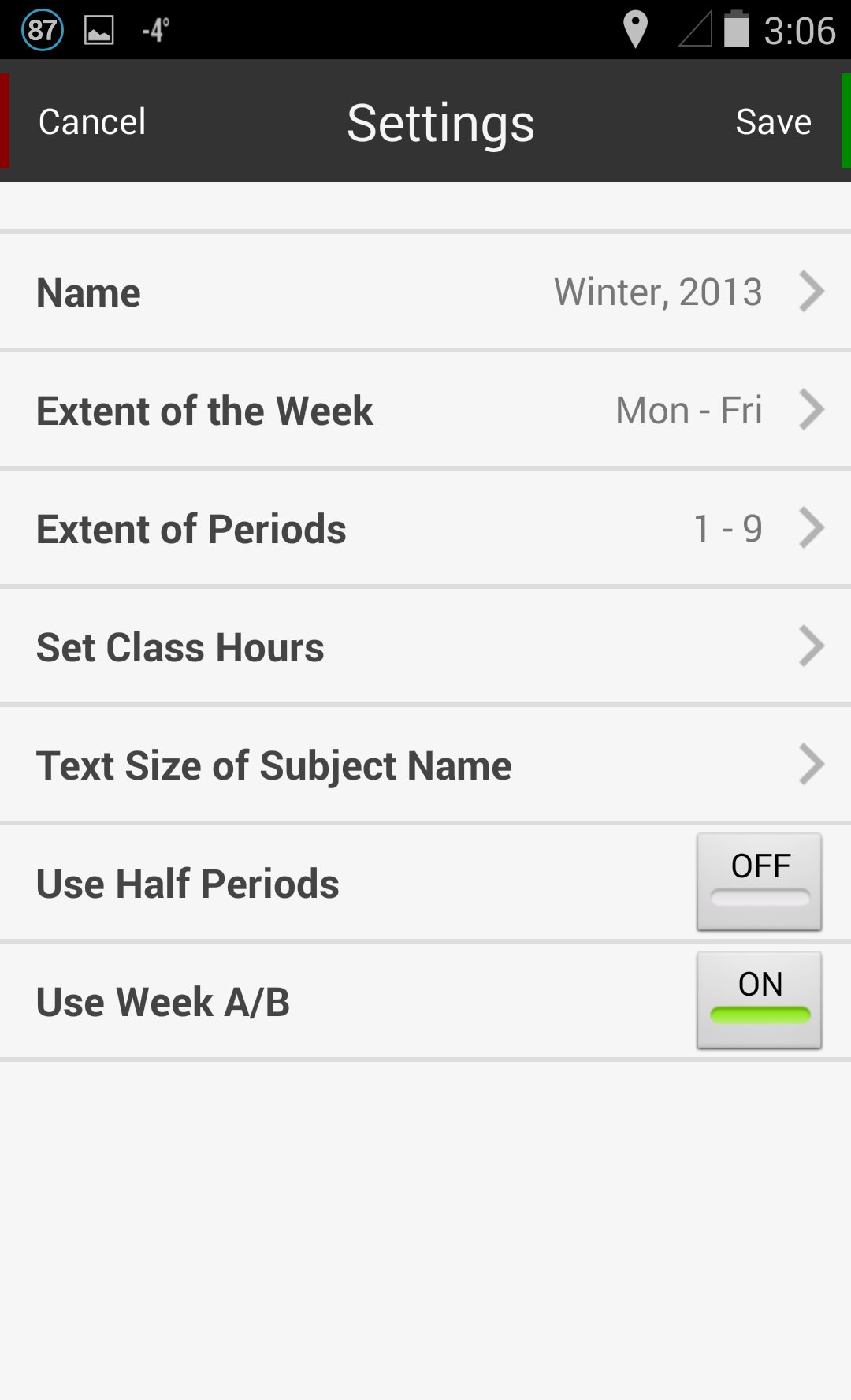Change Extent of the Week
The height and width of the screenshot is (1400, 851).
tap(425, 410)
